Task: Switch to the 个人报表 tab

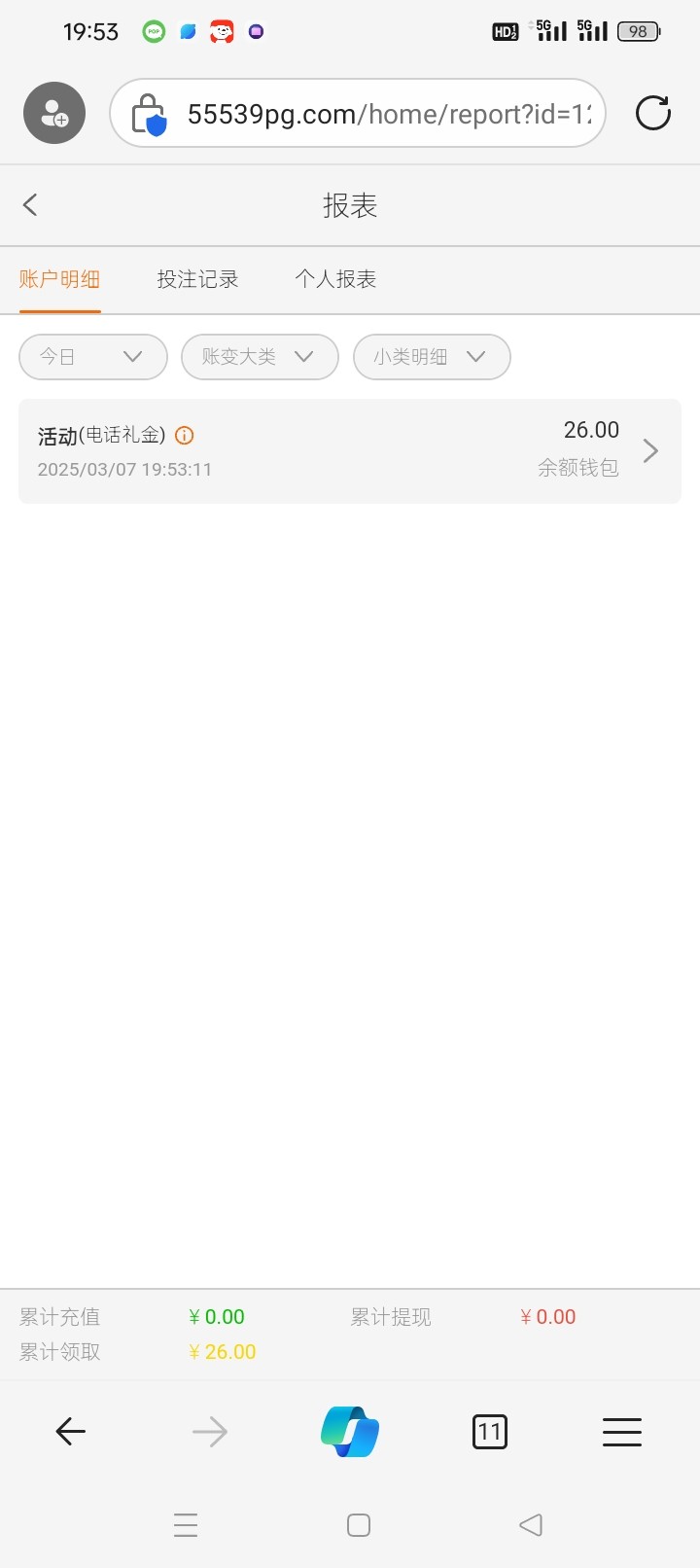Action: [x=335, y=280]
